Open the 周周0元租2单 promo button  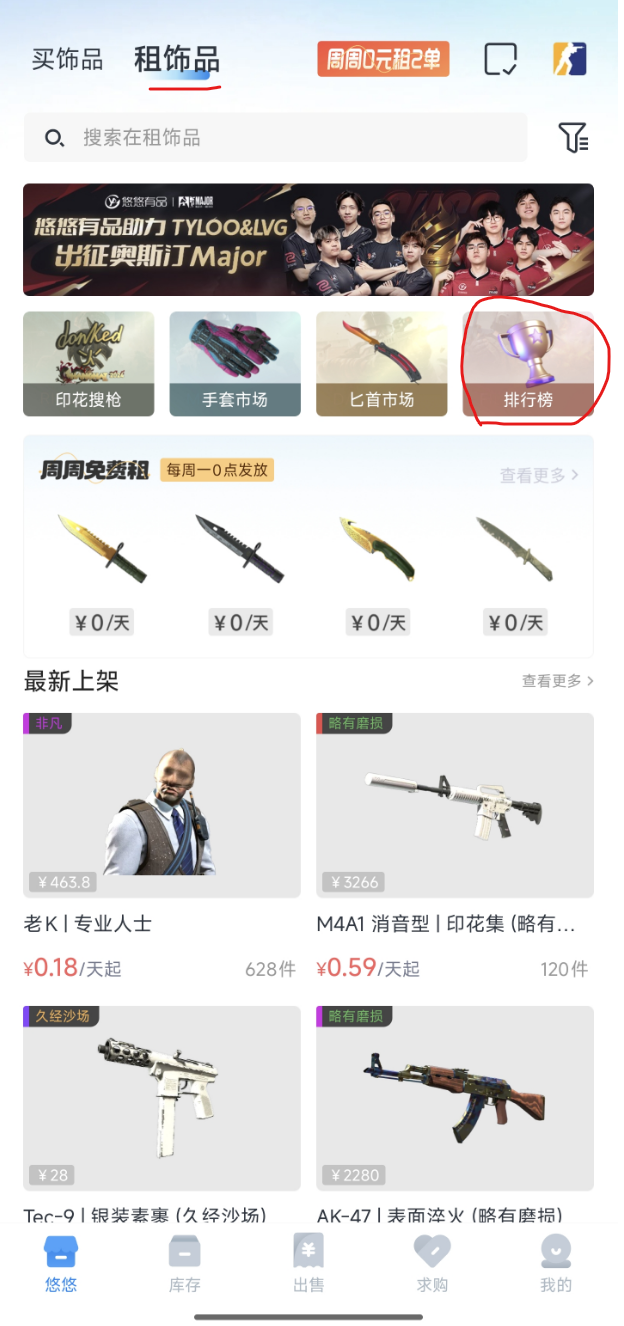pyautogui.click(x=383, y=59)
